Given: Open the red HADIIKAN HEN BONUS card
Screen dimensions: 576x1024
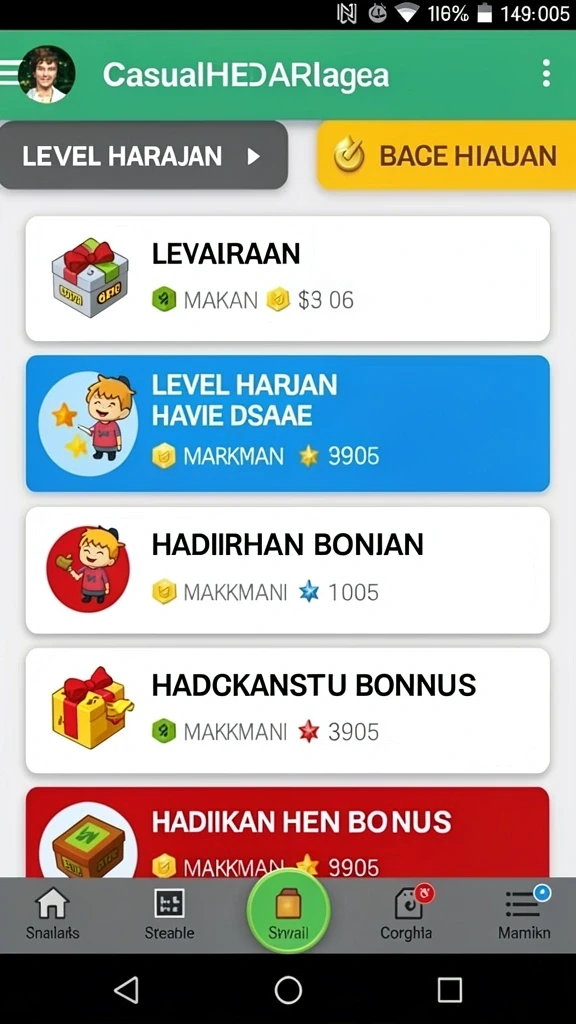Looking at the screenshot, I should (287, 832).
